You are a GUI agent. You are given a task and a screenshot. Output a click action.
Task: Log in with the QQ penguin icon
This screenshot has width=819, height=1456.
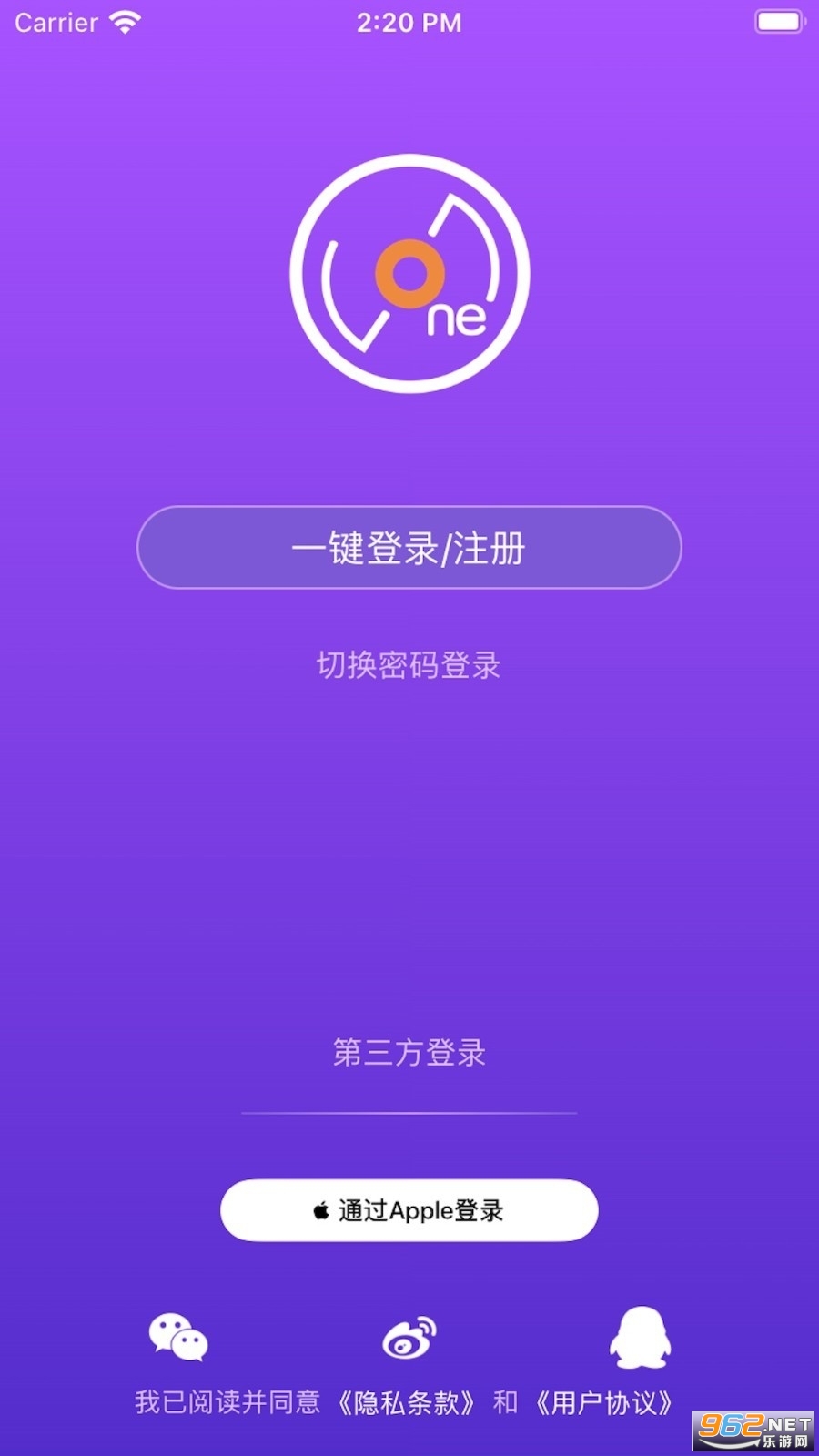coord(640,1337)
